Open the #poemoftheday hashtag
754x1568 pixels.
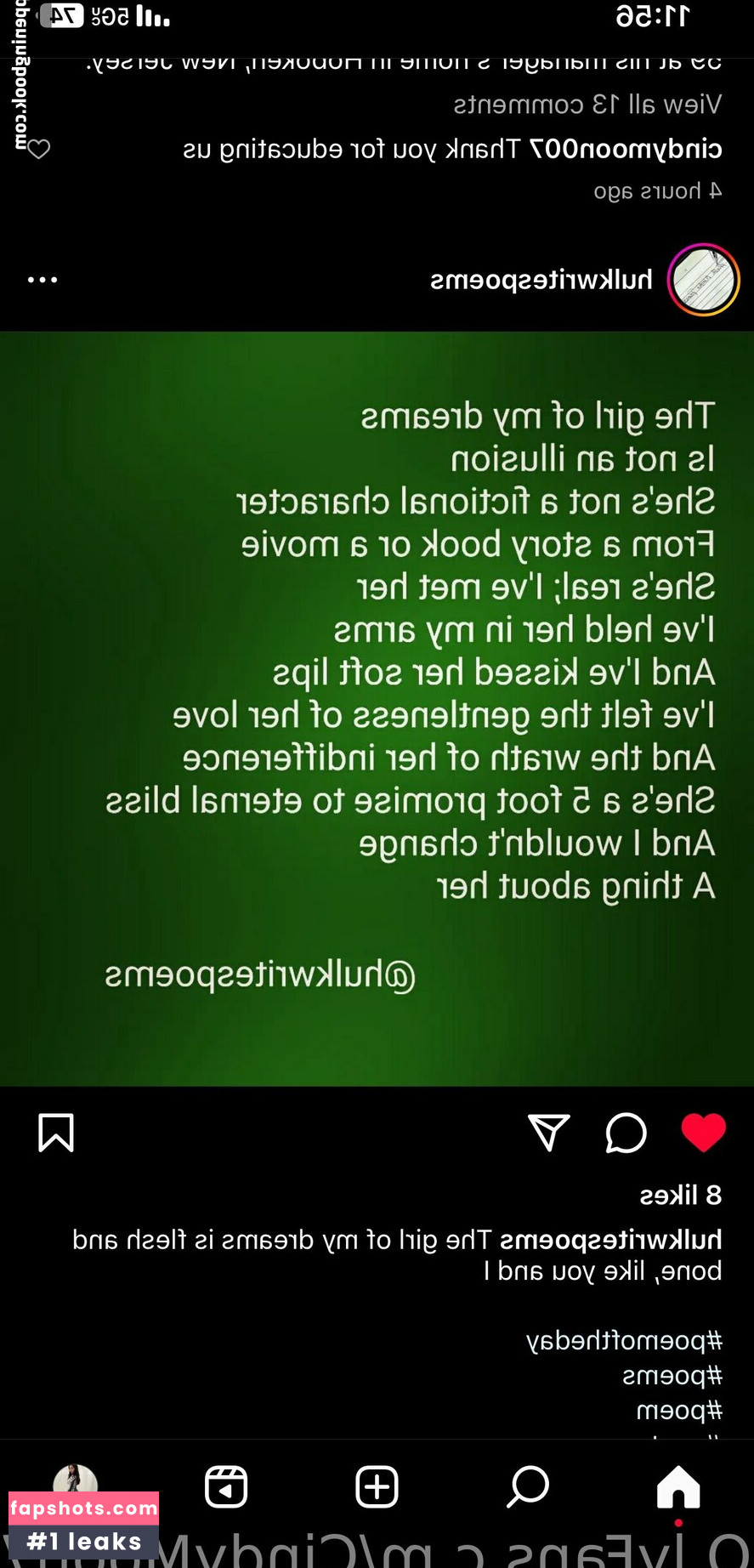(x=625, y=1341)
